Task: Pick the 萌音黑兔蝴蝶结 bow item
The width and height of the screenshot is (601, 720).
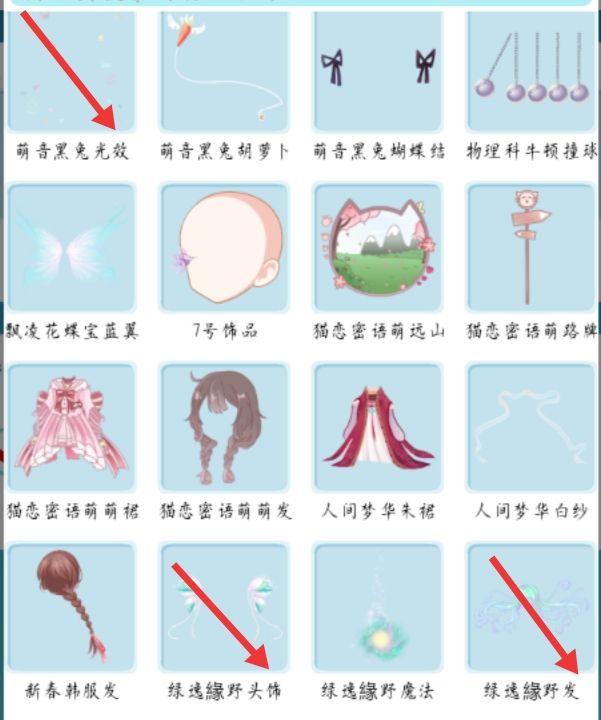Action: (378, 70)
